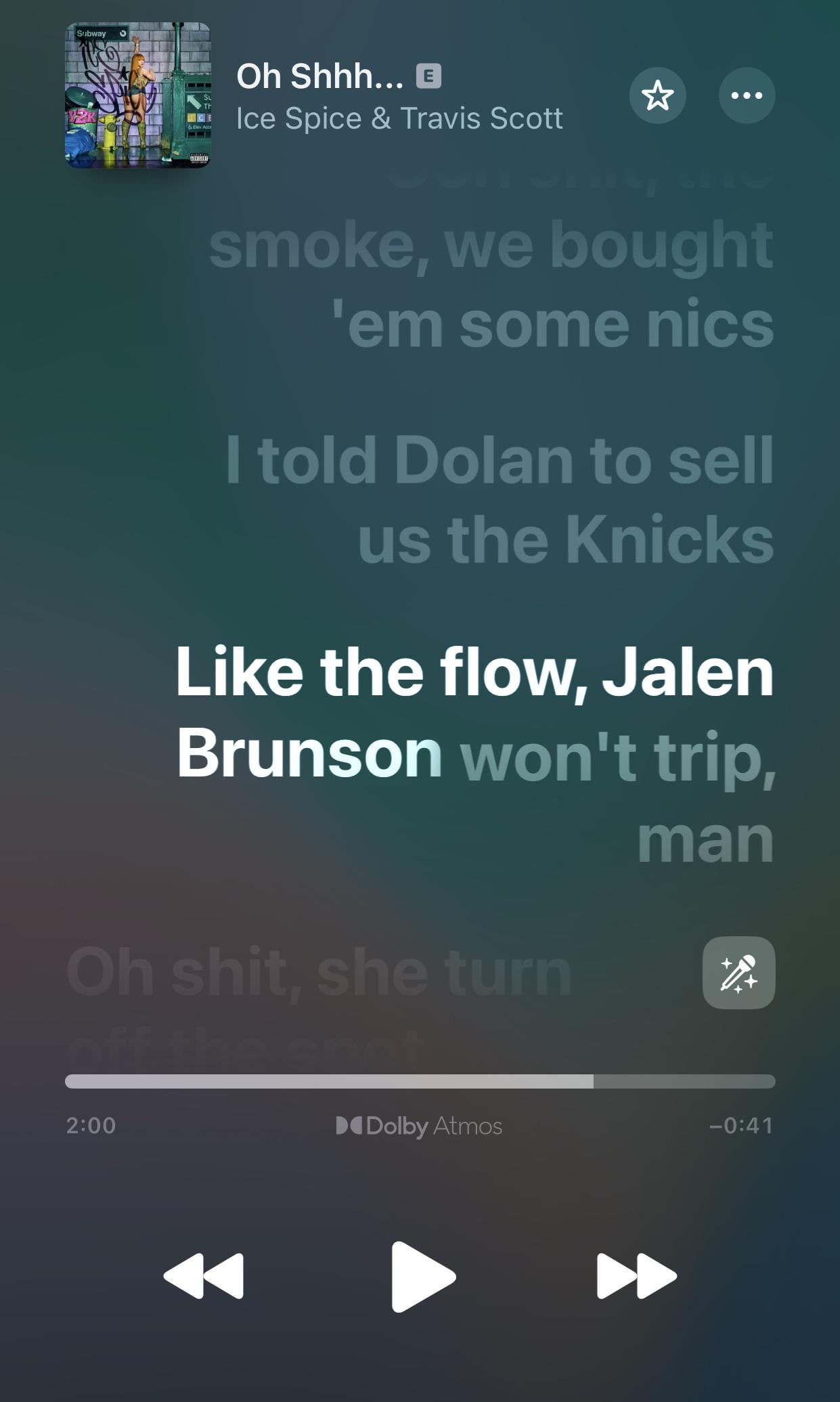Viewport: 840px width, 1402px height.
Task: Jump to lyric "I told Dolan to sell us the Knicks"
Action: point(500,500)
